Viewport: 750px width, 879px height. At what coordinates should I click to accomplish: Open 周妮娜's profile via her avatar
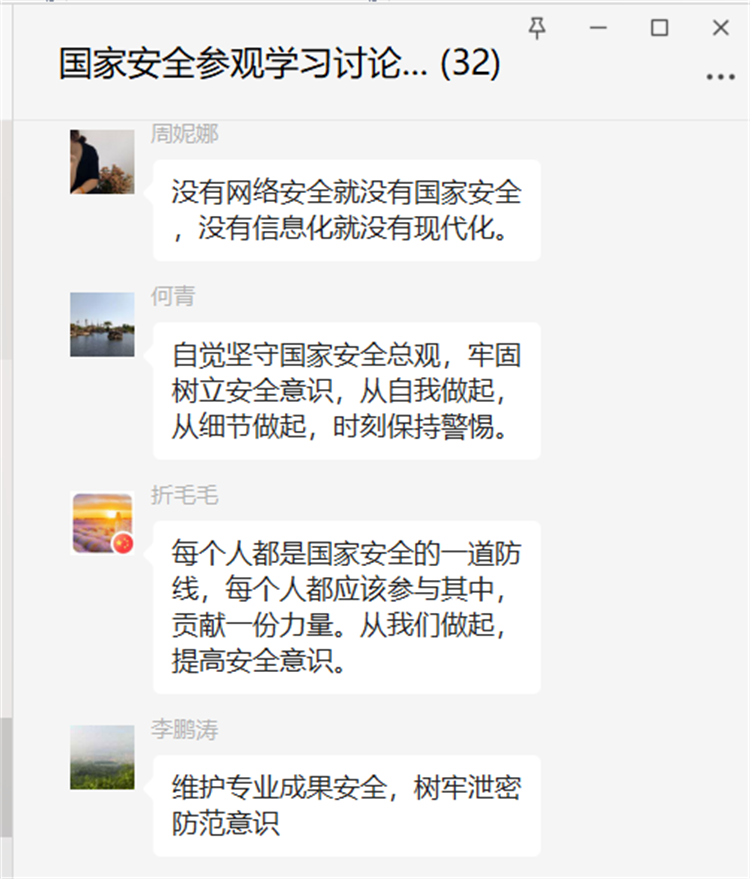coord(101,159)
